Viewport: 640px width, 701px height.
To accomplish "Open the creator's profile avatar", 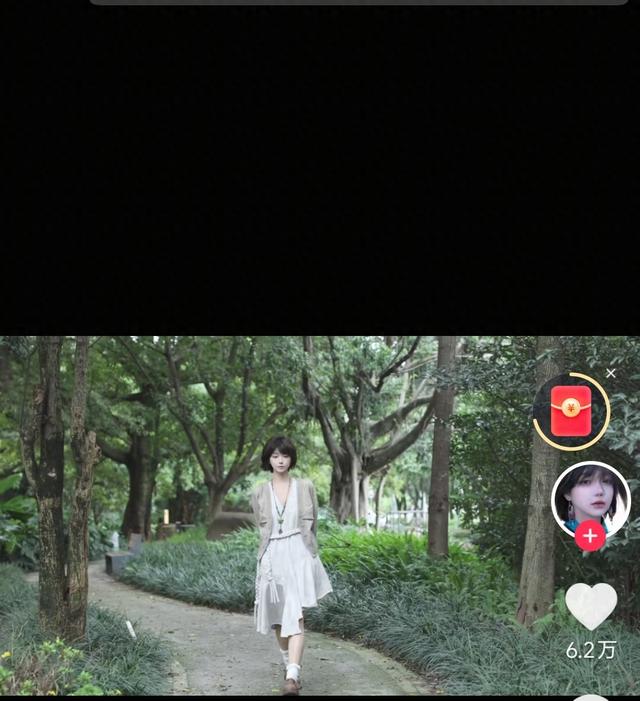I will pyautogui.click(x=590, y=496).
